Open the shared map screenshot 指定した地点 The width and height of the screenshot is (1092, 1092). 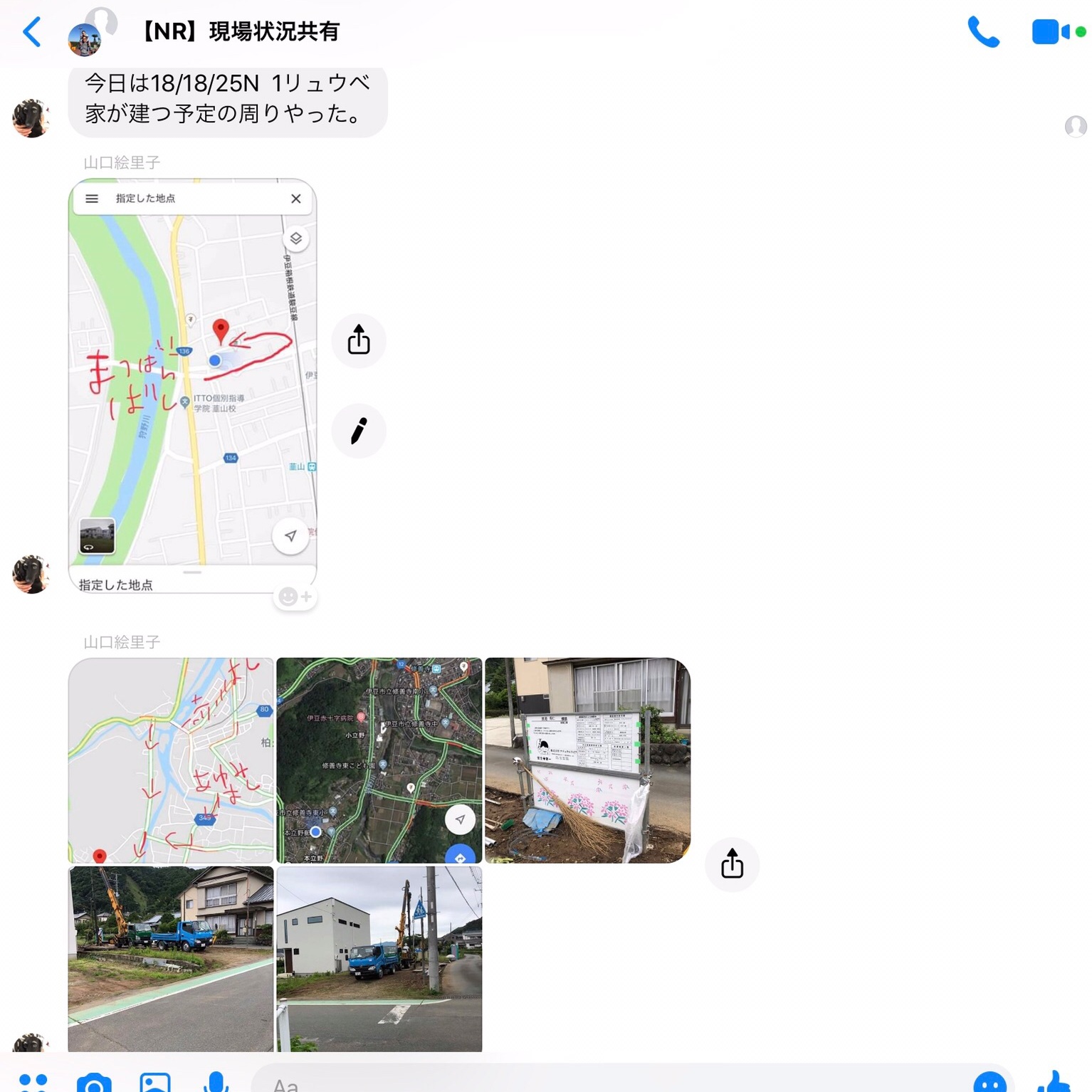tap(192, 384)
